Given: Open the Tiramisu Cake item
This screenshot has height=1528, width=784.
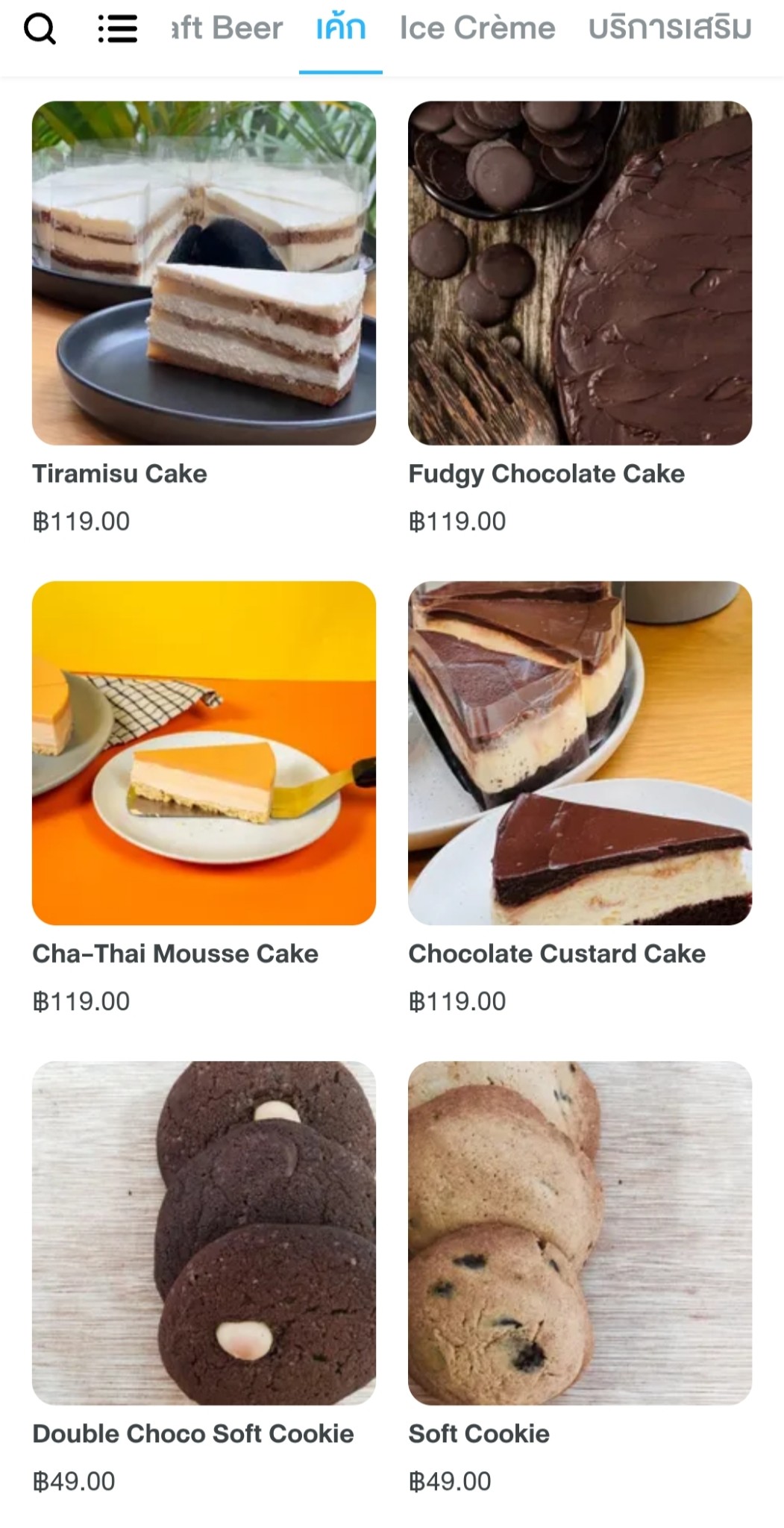Looking at the screenshot, I should (x=204, y=273).
